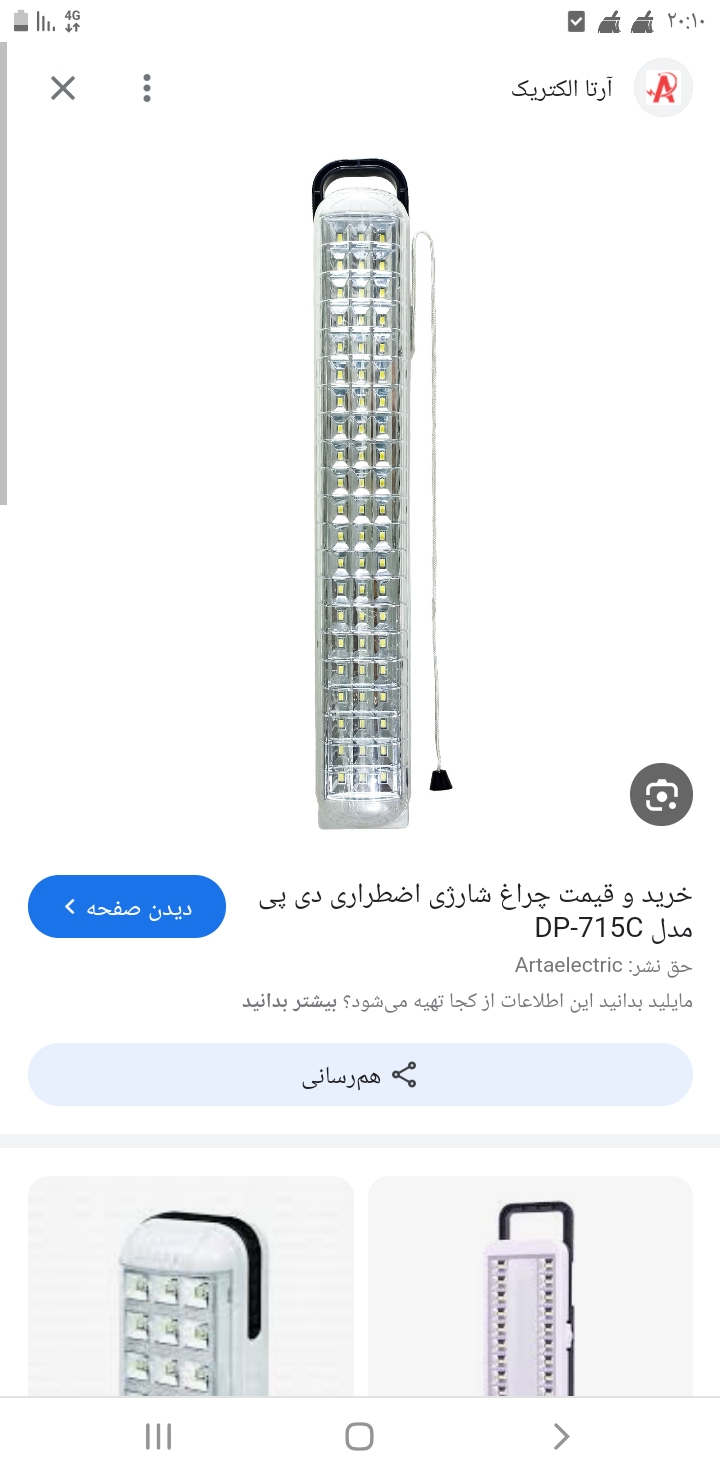
Task: Search this image with Google Lens
Action: (661, 795)
